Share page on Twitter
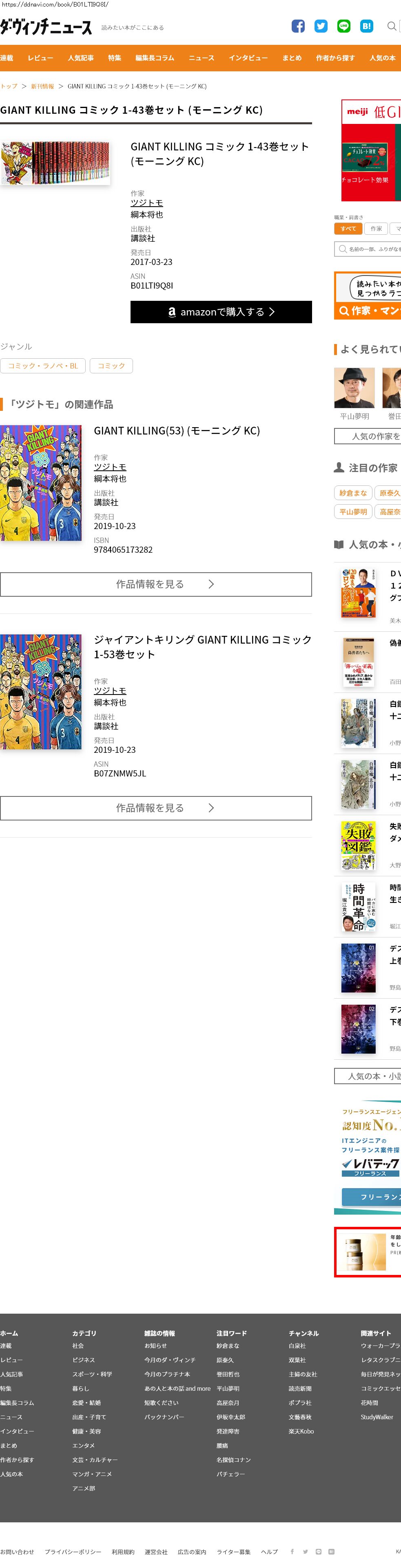The image size is (401, 1568). point(321,26)
